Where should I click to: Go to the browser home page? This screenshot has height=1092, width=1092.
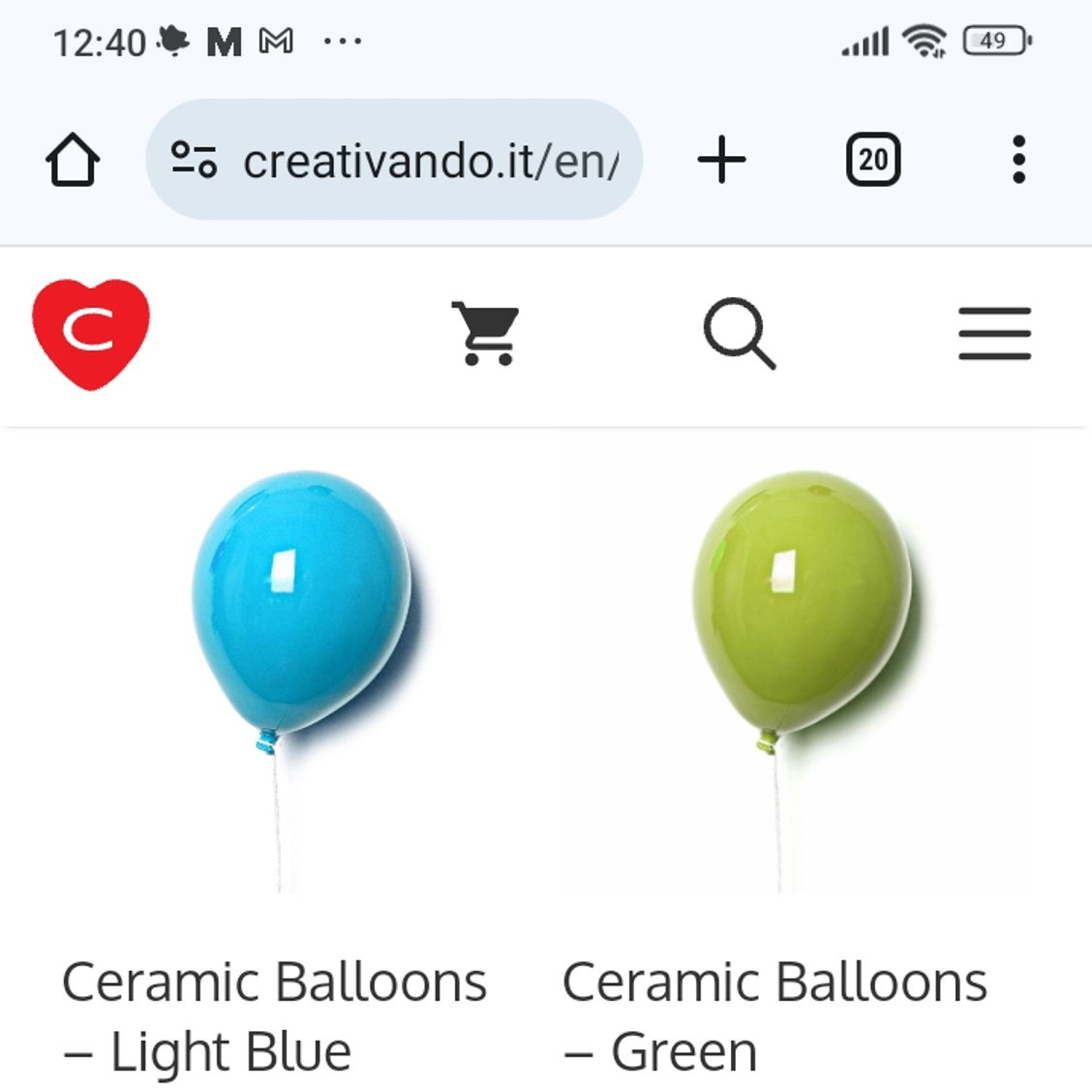pyautogui.click(x=73, y=160)
